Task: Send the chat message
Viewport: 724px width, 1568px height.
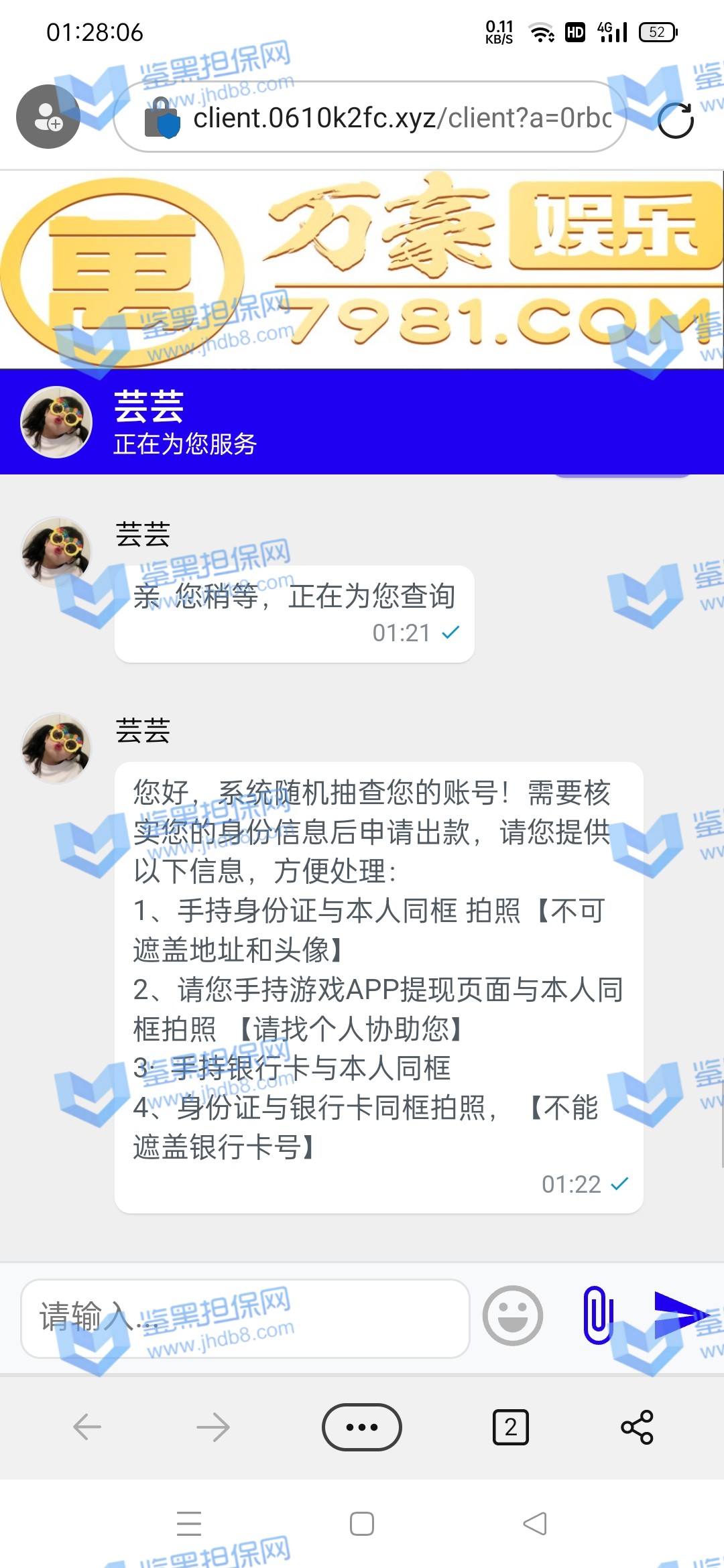Action: coord(678,1314)
